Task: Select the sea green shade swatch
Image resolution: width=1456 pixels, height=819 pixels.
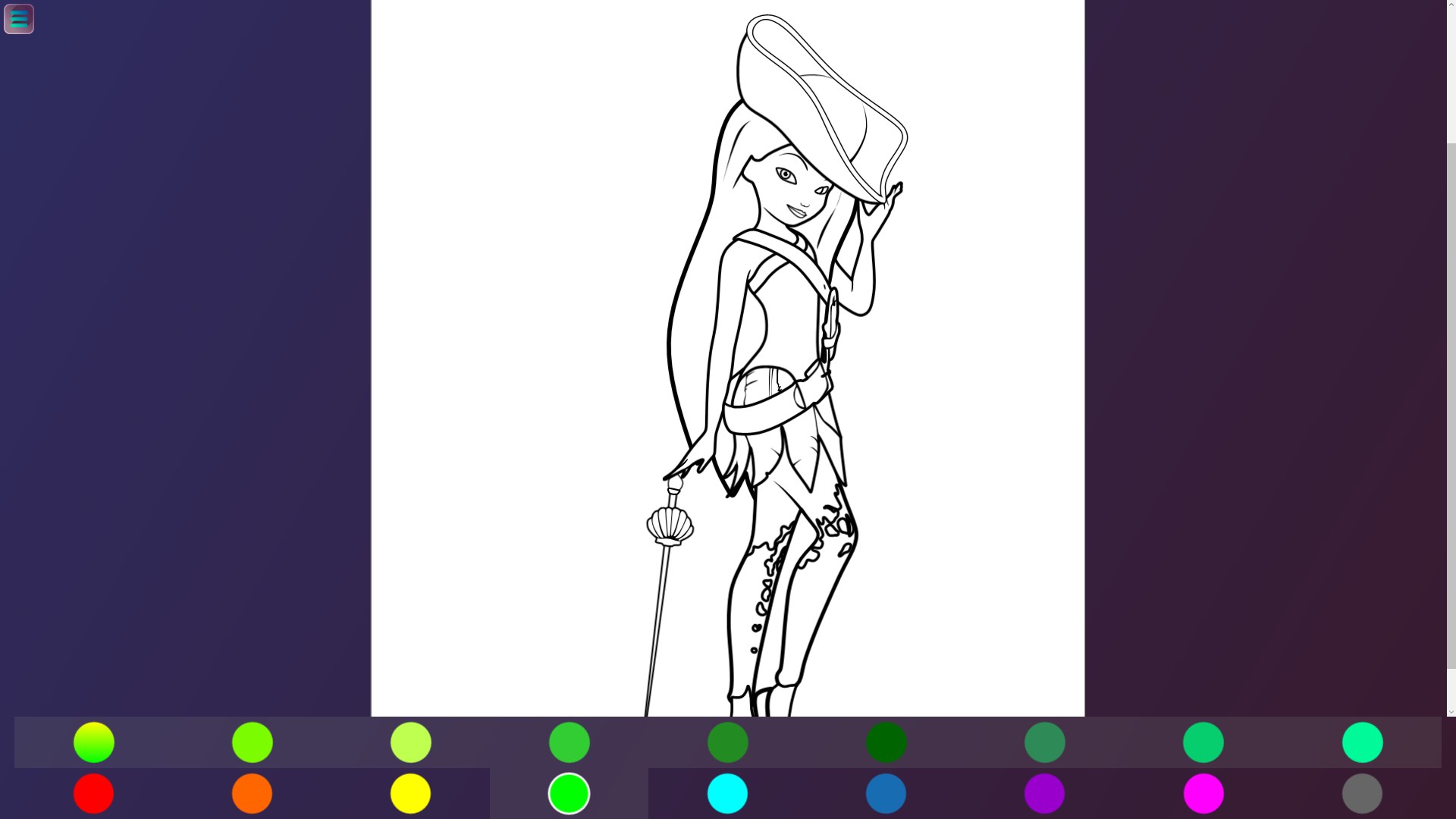Action: coord(1045,742)
